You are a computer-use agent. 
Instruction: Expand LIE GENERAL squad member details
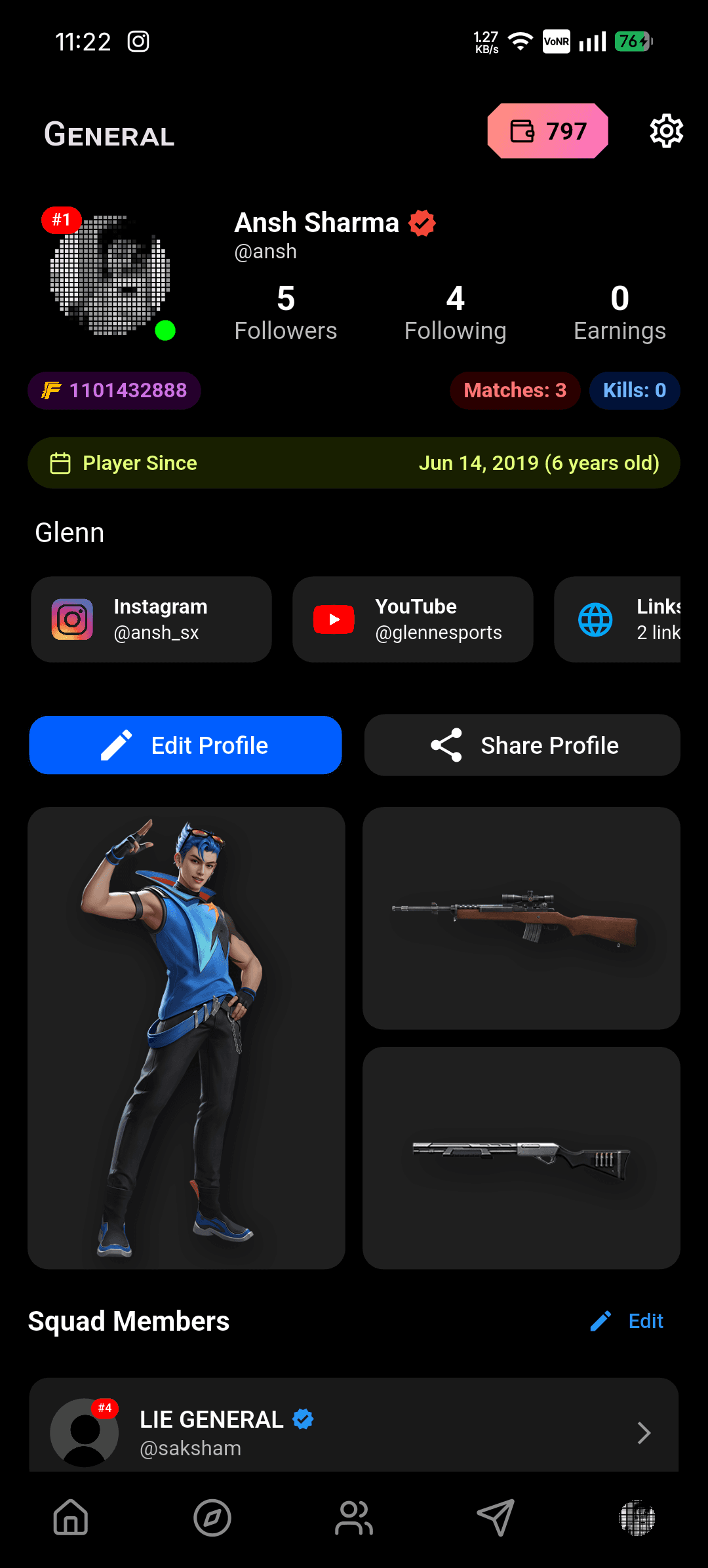pyautogui.click(x=644, y=1433)
